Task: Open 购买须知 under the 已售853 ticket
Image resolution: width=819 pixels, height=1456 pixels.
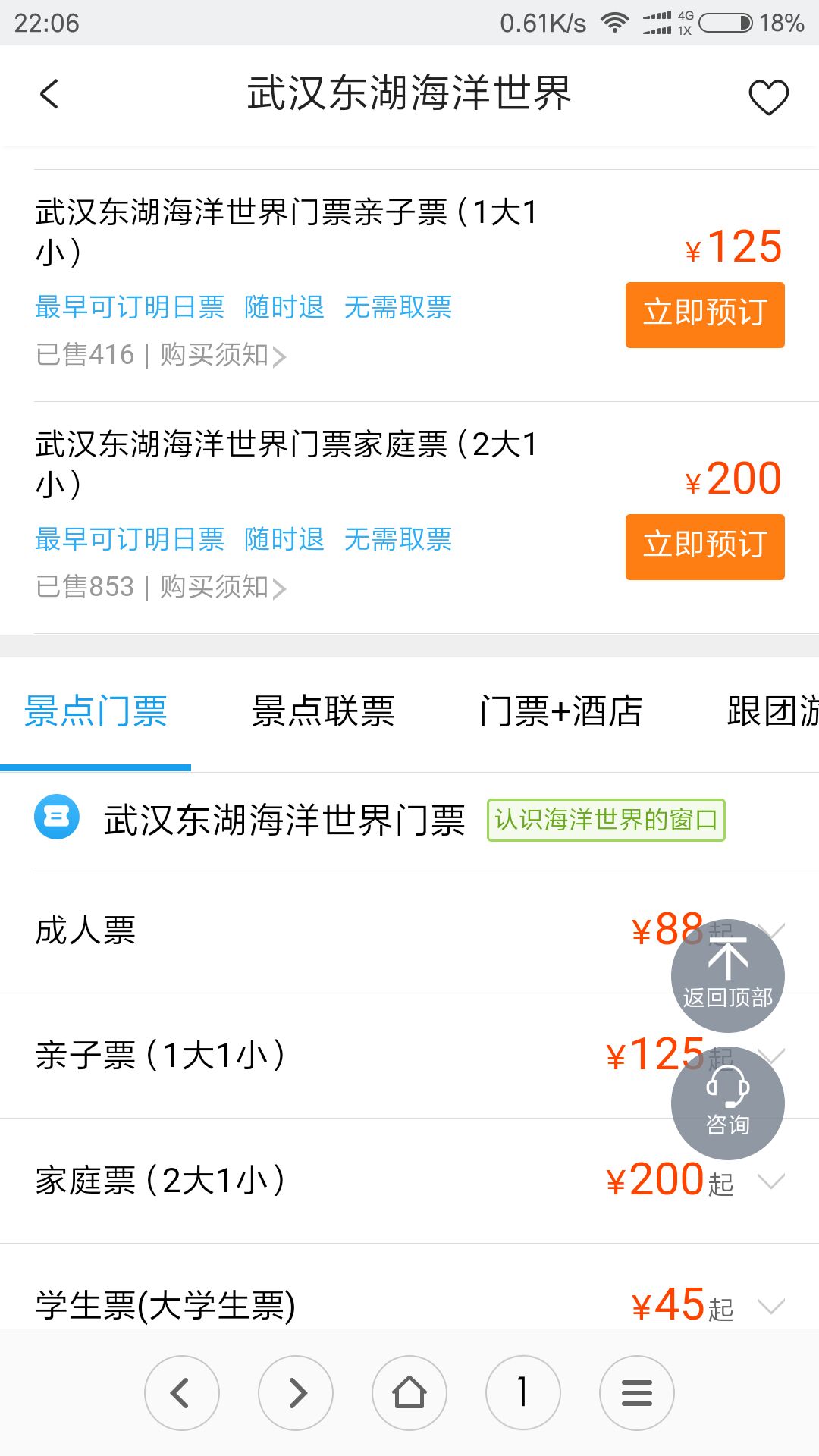Action: coord(223,587)
